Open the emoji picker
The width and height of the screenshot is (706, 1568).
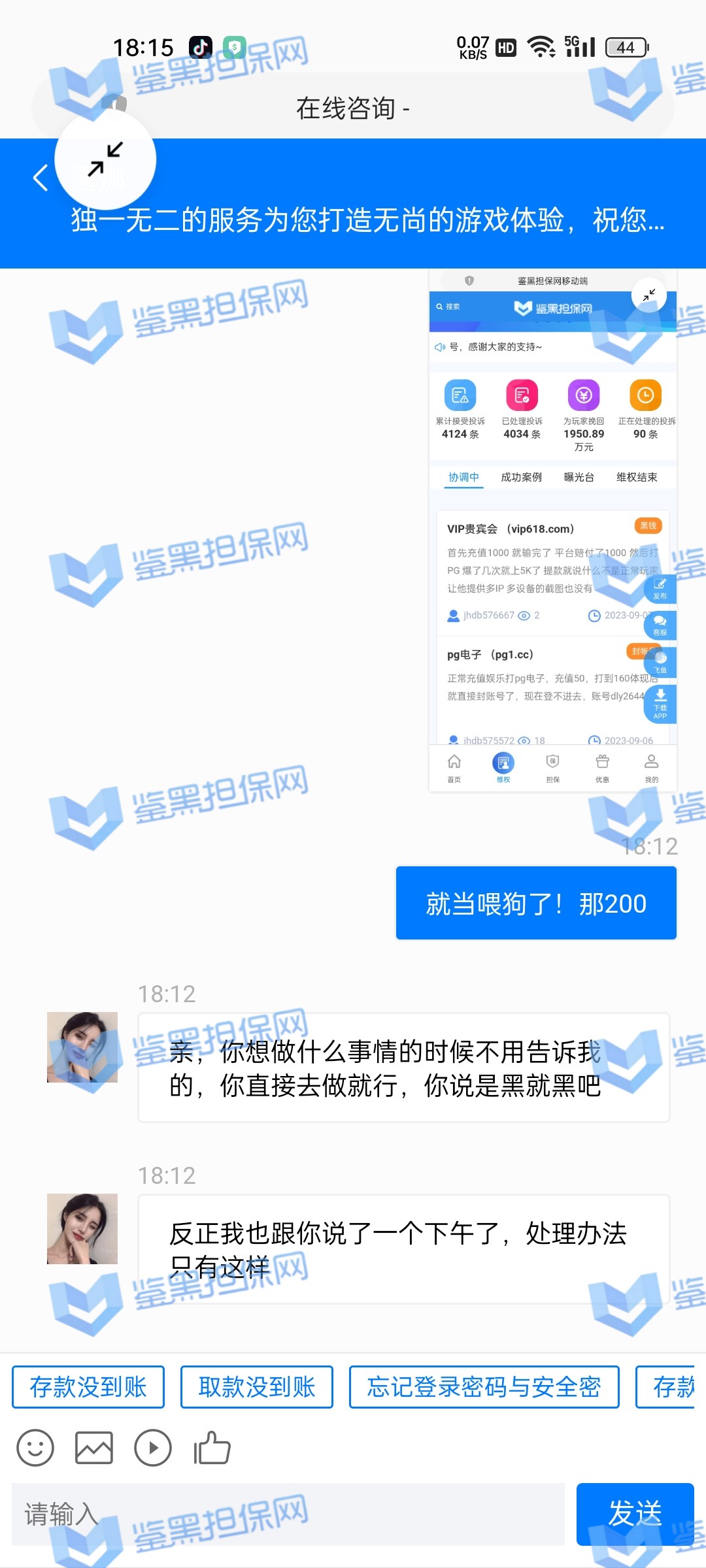(35, 1448)
